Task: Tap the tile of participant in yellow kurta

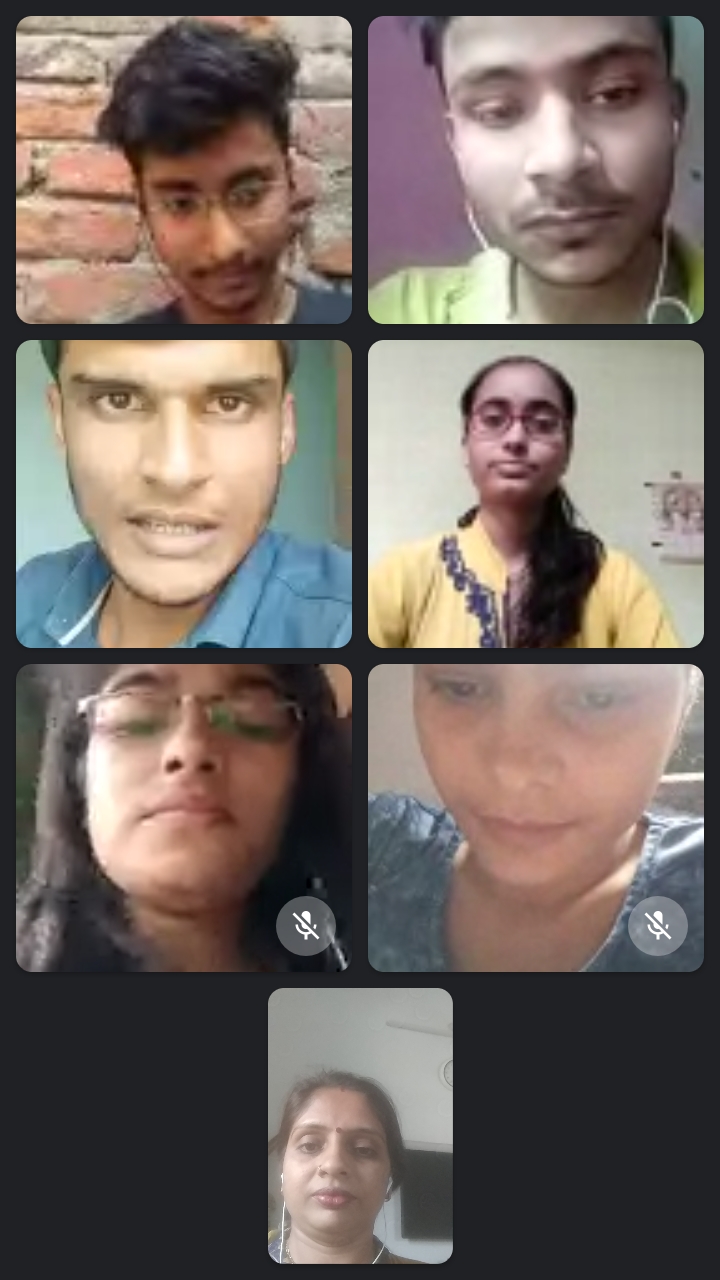Action: coord(536,494)
